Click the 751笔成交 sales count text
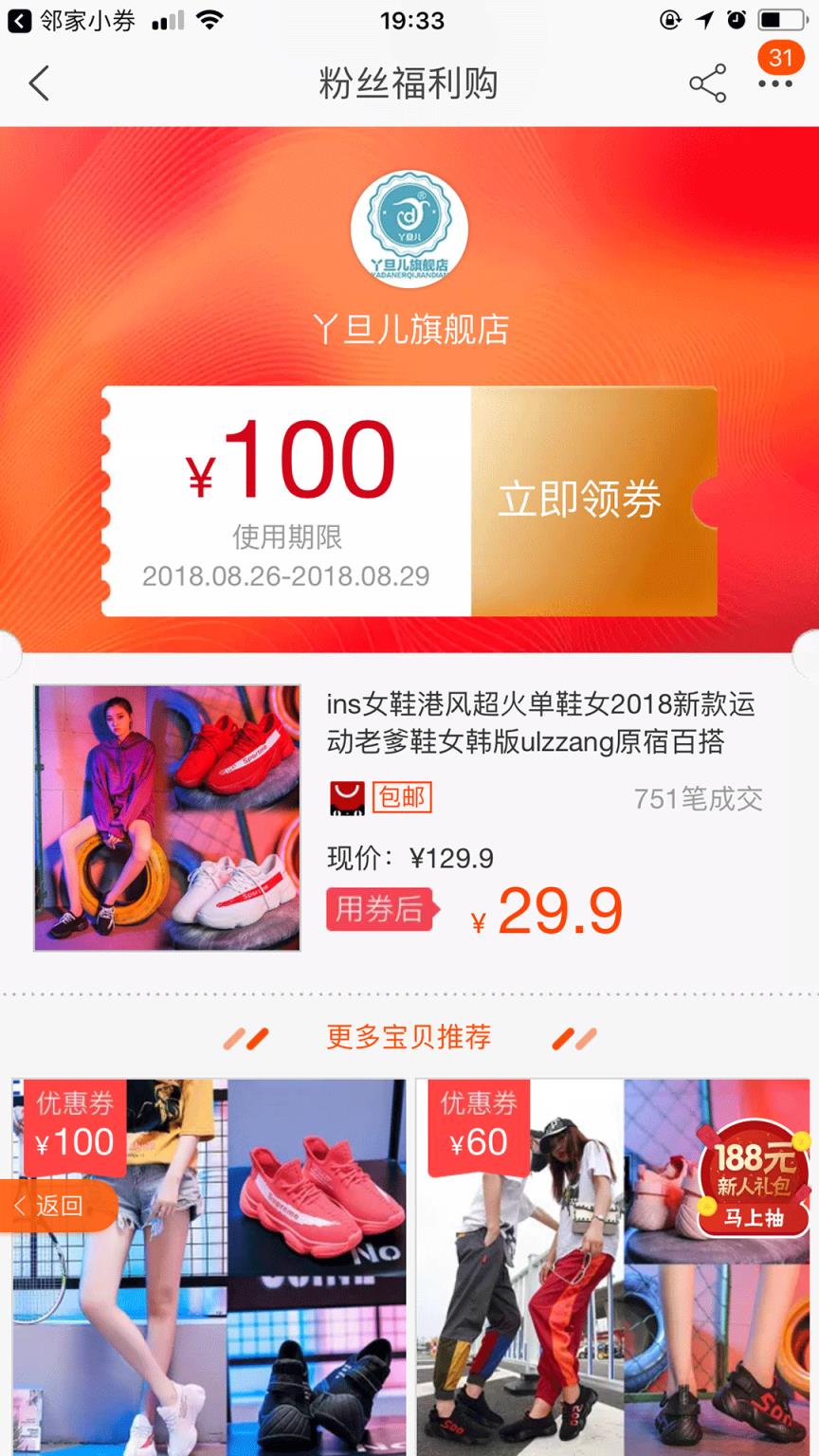 tap(699, 799)
